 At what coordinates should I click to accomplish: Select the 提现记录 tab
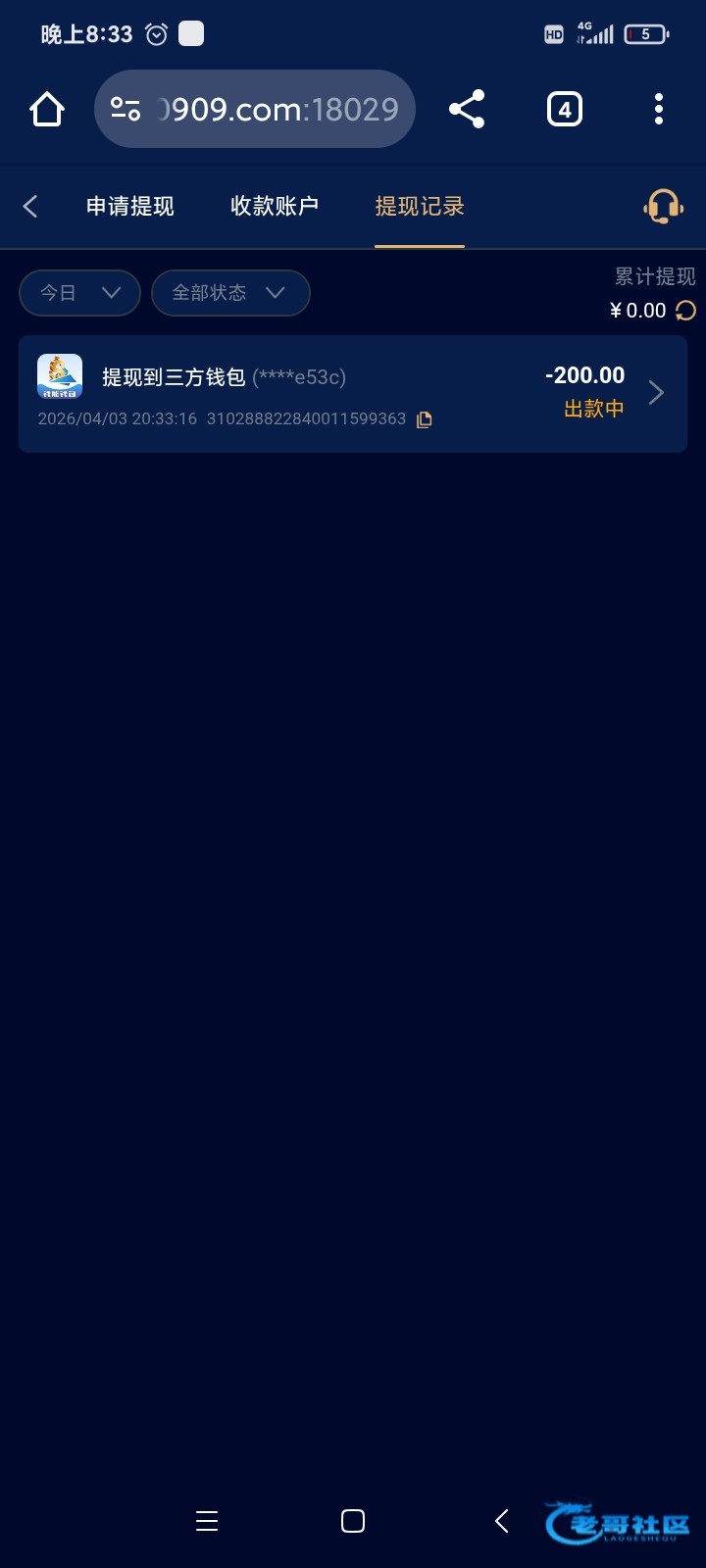click(419, 206)
